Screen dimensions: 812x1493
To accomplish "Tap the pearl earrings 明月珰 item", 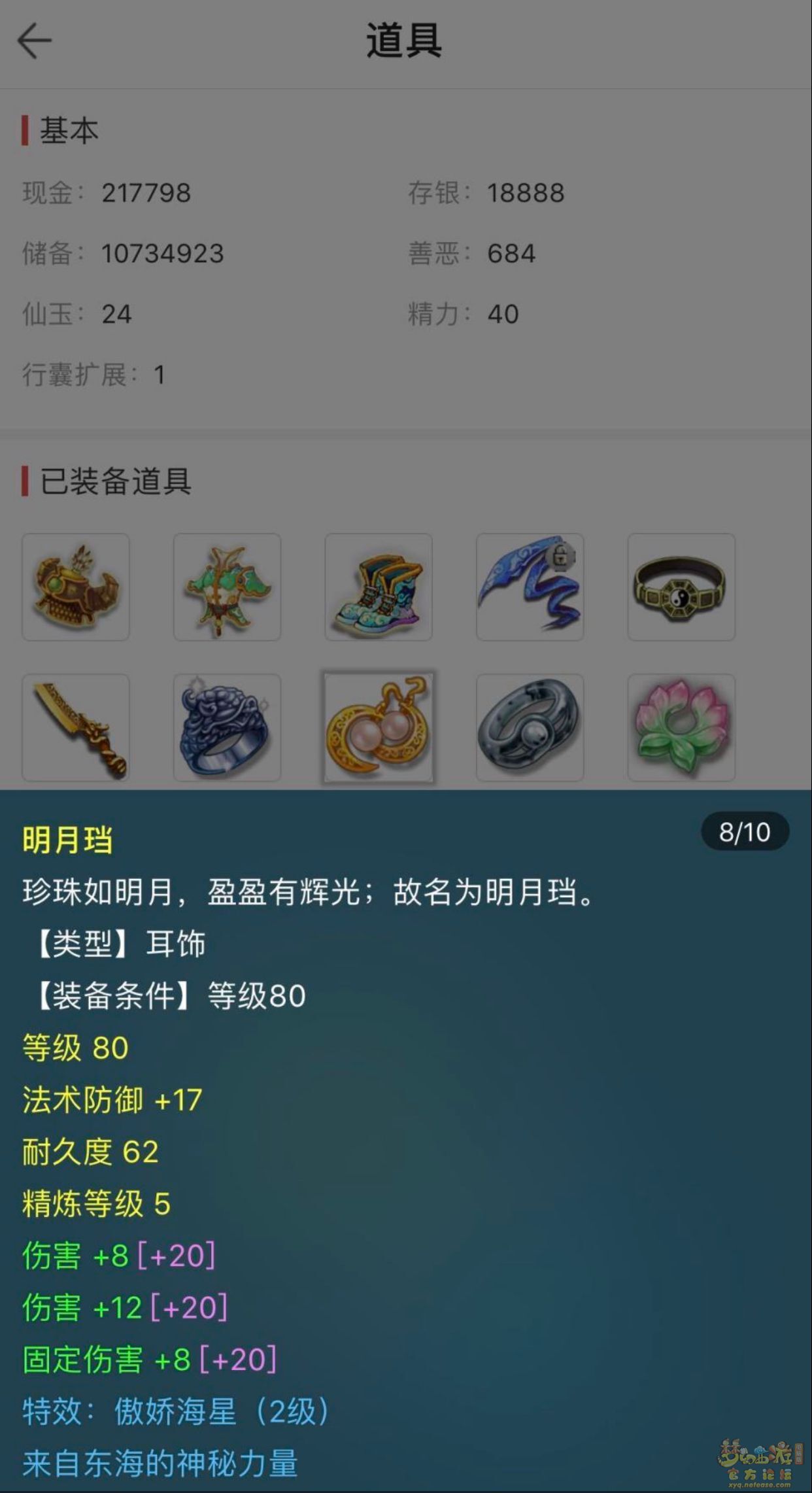I will pyautogui.click(x=379, y=728).
